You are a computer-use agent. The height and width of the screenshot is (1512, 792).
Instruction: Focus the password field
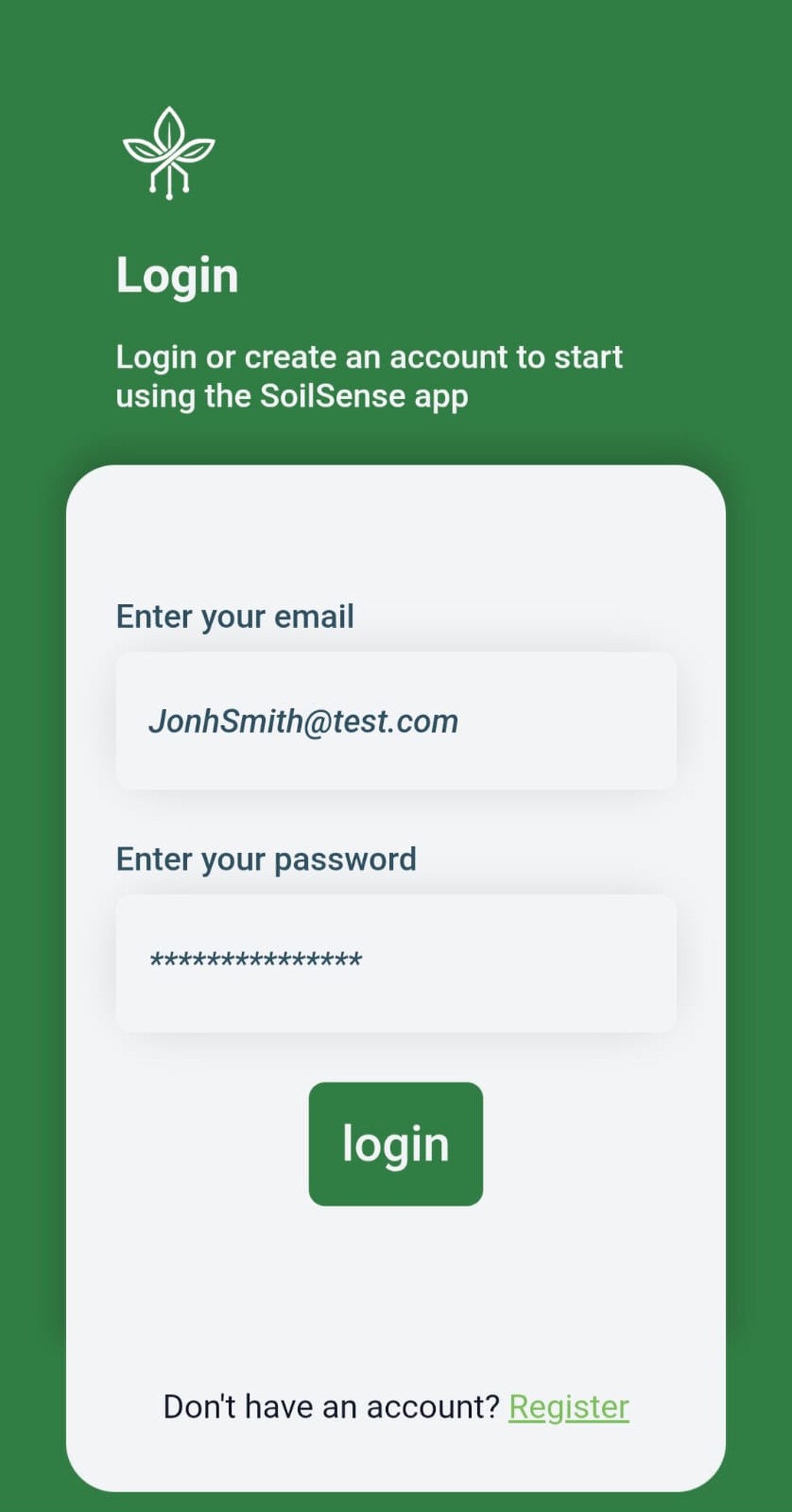pos(396,963)
